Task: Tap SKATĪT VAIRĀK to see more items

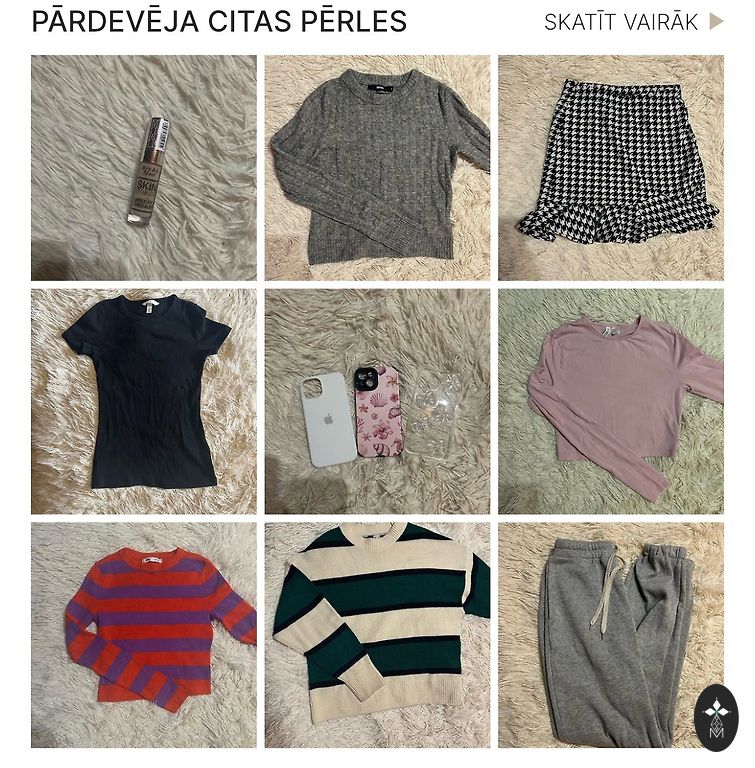Action: [632, 22]
